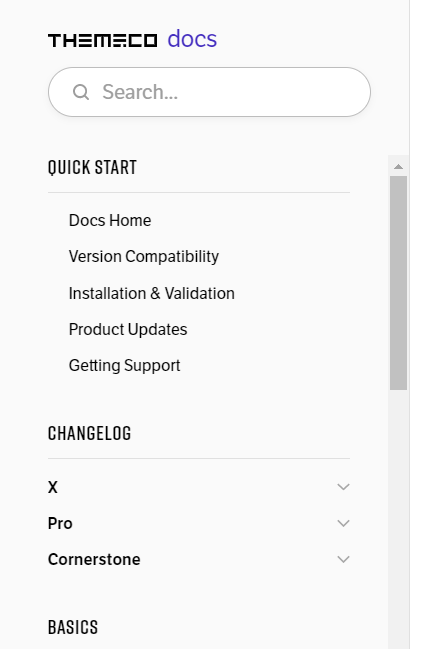The height and width of the screenshot is (649, 443).
Task: Tap the Search field
Action: [x=209, y=92]
